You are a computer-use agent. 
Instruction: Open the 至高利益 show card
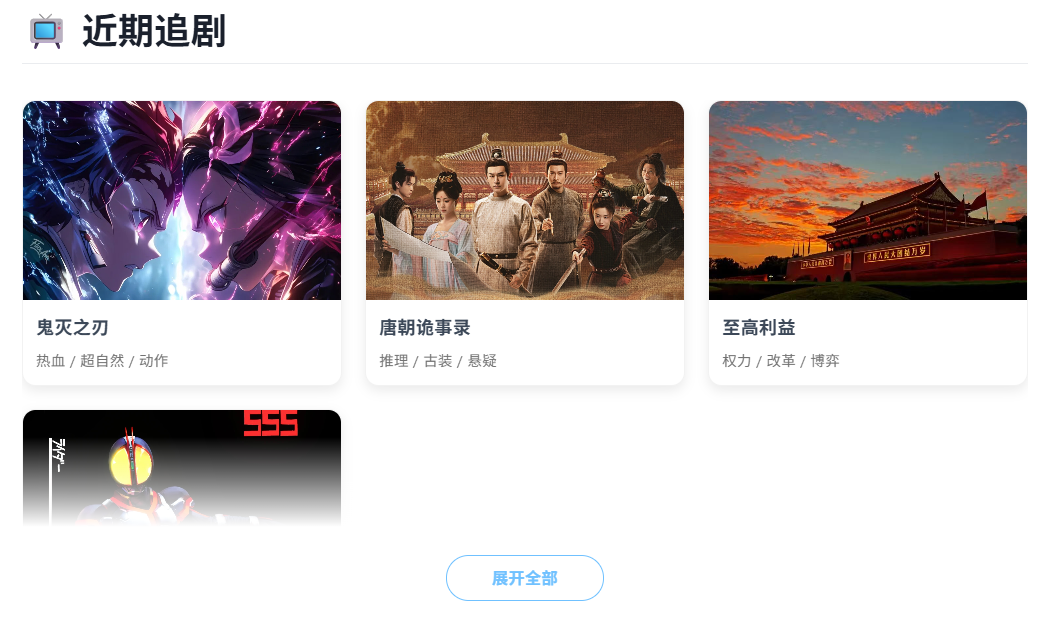click(867, 241)
